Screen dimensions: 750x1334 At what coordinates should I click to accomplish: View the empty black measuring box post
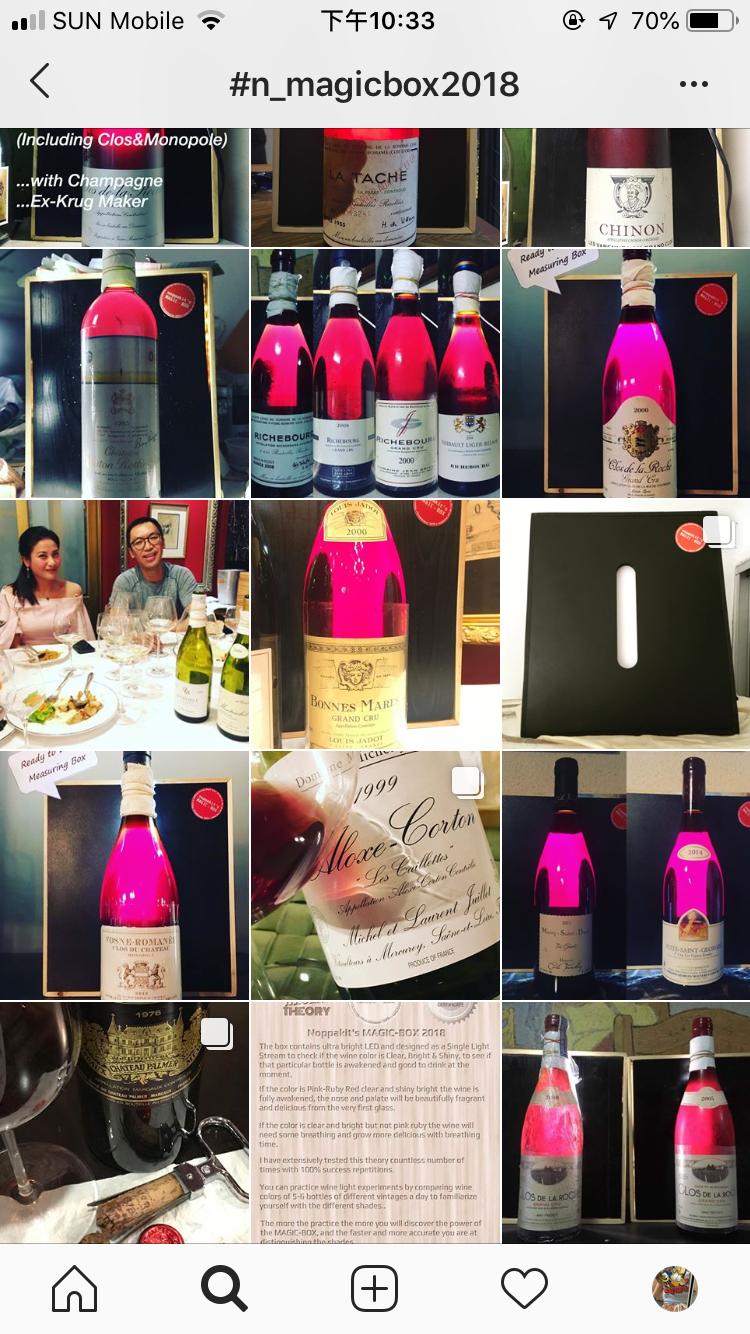tap(626, 624)
